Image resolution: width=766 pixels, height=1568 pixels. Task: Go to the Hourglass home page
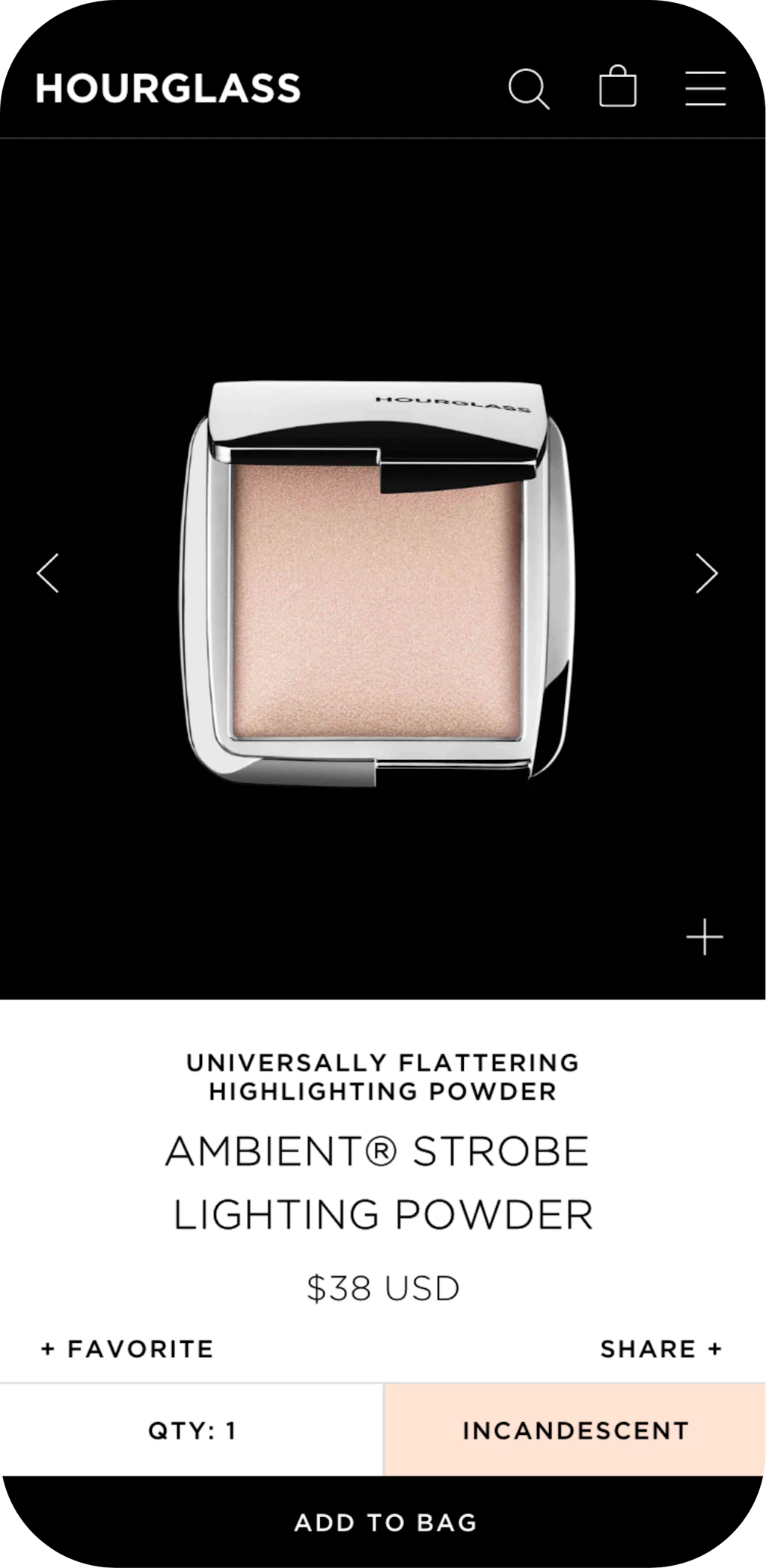(168, 88)
